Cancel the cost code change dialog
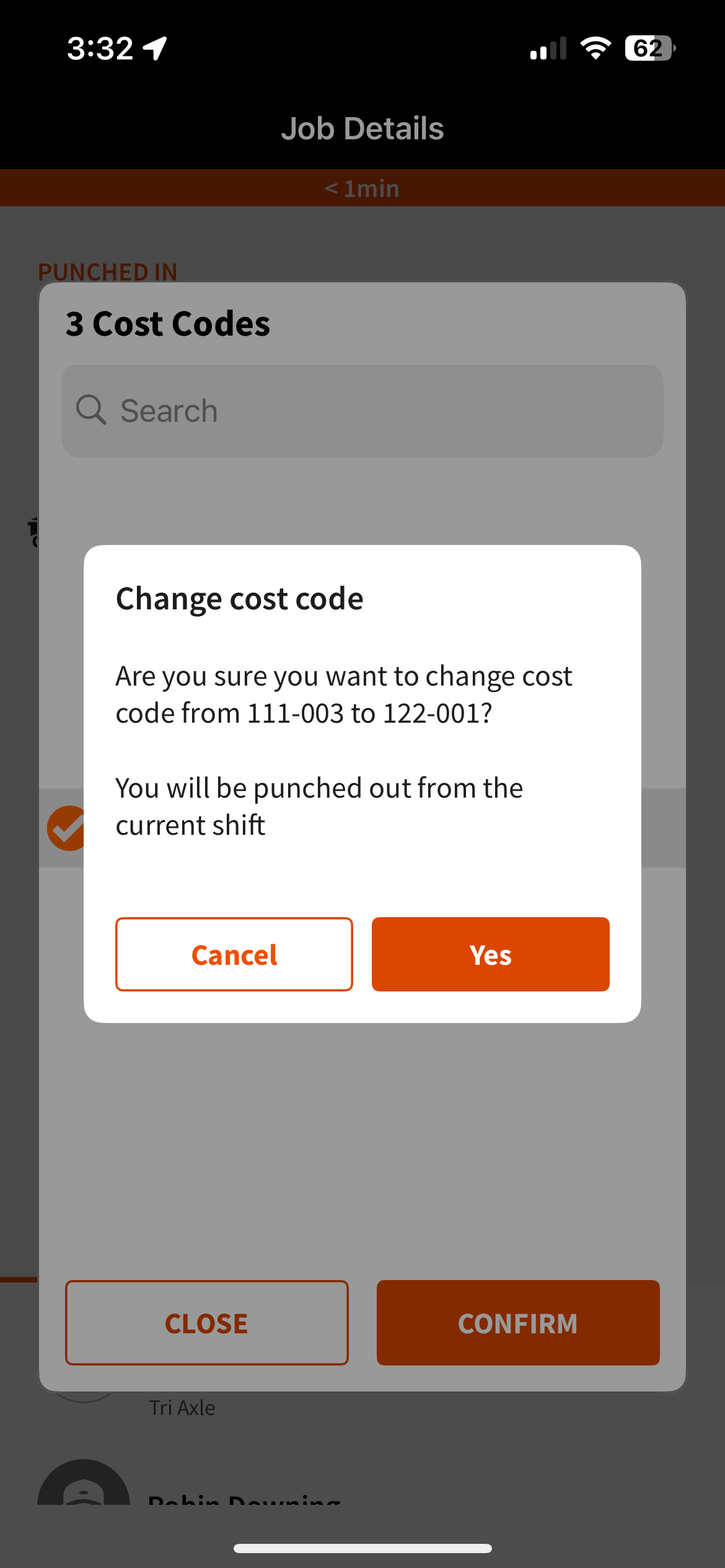 234,954
